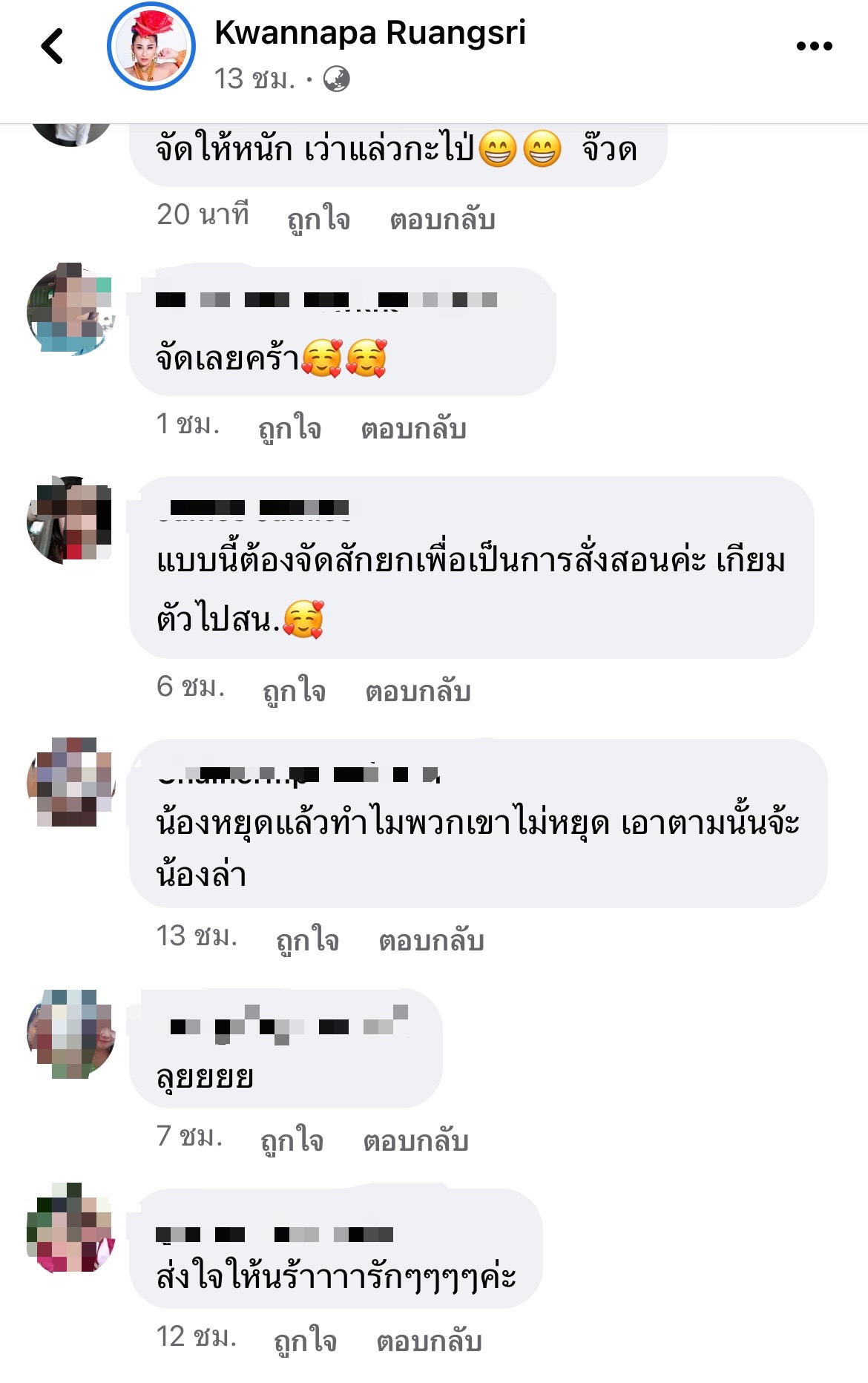Open avatar of the "จัดเลยคร้า" commenter

pos(71,308)
